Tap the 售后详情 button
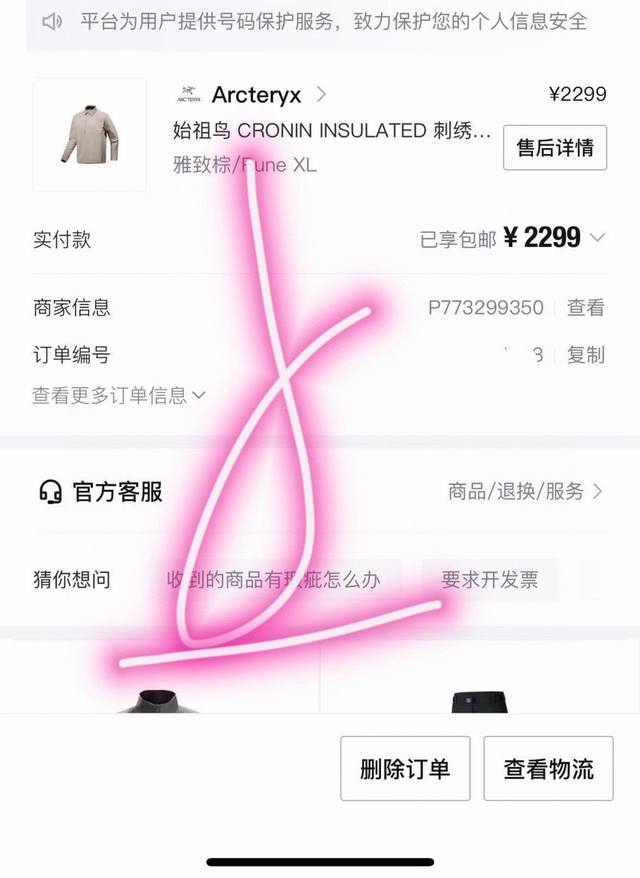 (555, 148)
